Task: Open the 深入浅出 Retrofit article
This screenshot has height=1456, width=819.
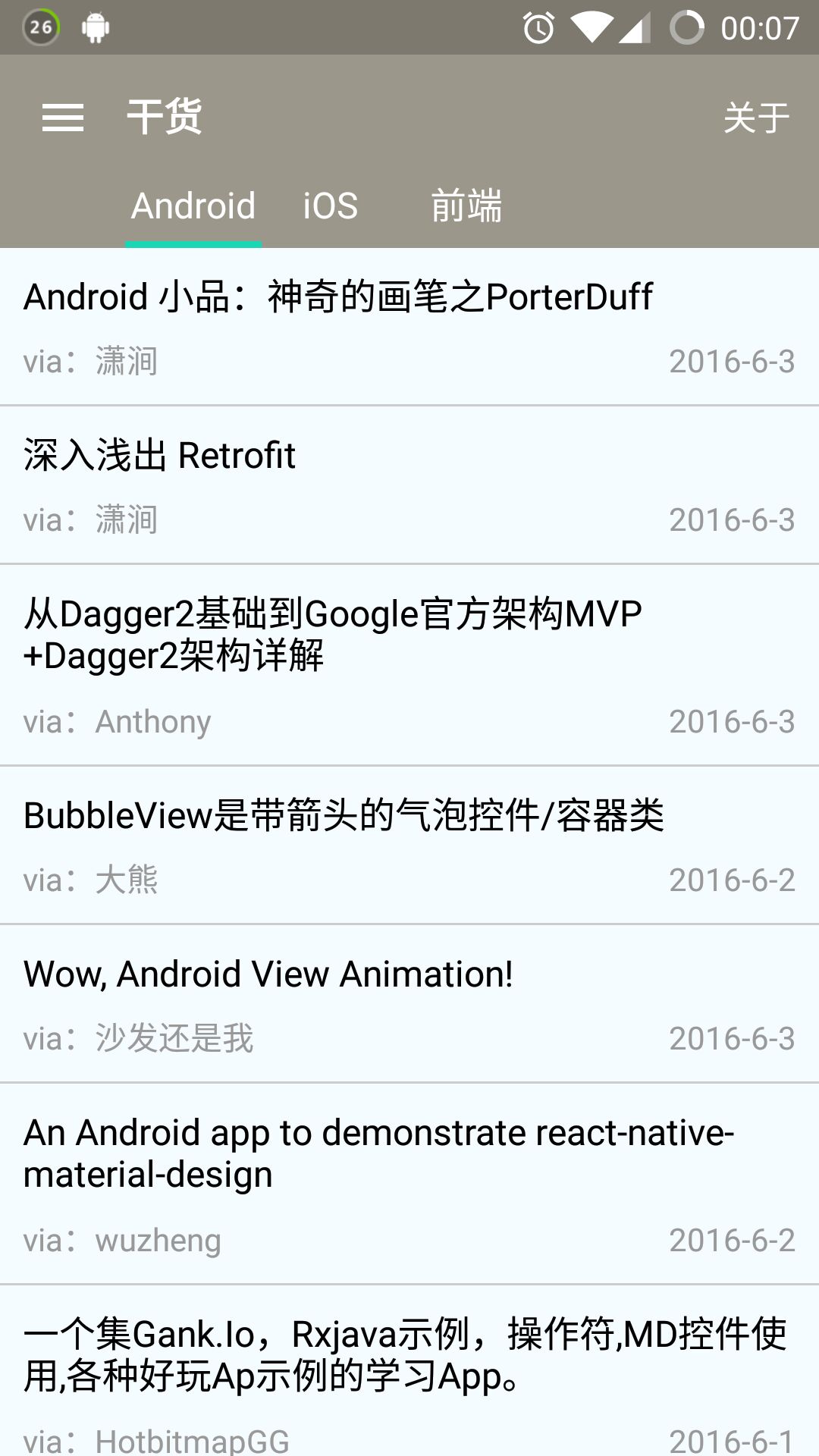Action: (409, 485)
